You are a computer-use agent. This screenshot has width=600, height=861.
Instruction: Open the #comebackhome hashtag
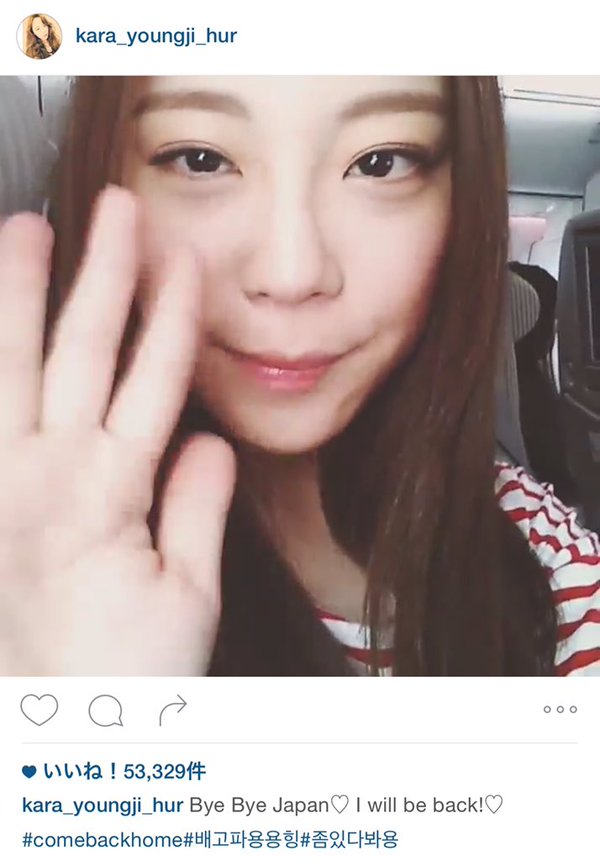pos(101,838)
